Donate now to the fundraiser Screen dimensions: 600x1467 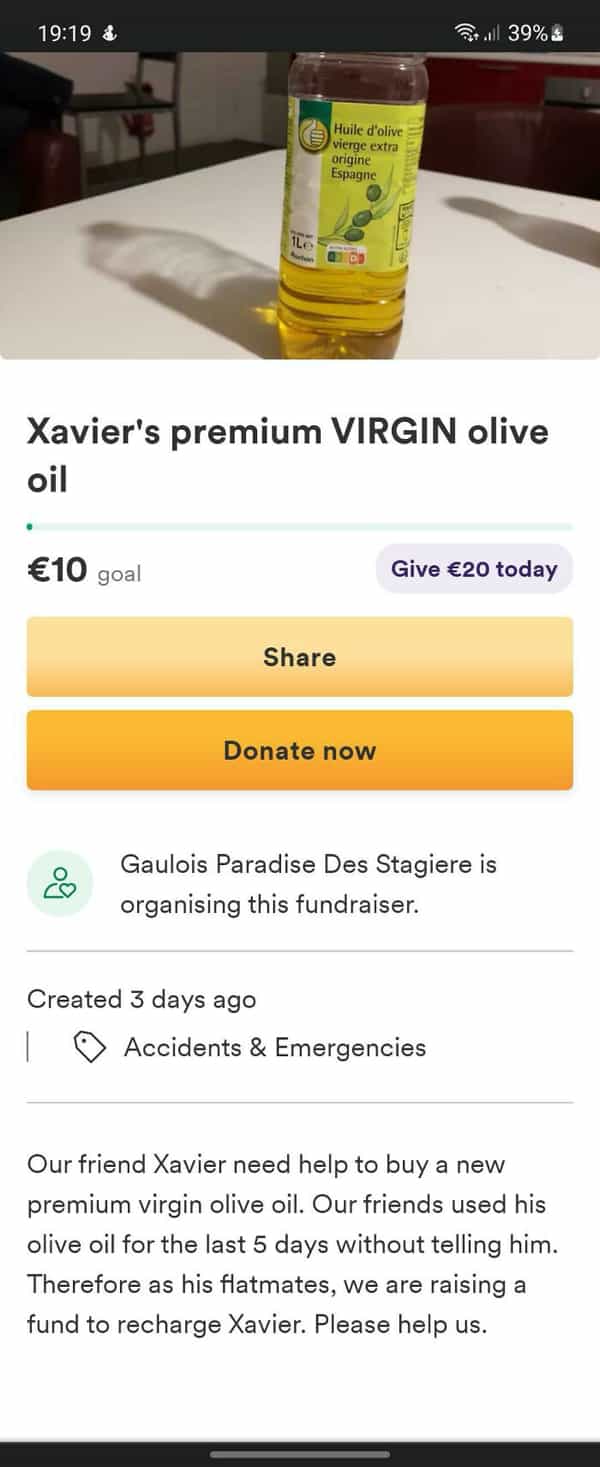[299, 750]
